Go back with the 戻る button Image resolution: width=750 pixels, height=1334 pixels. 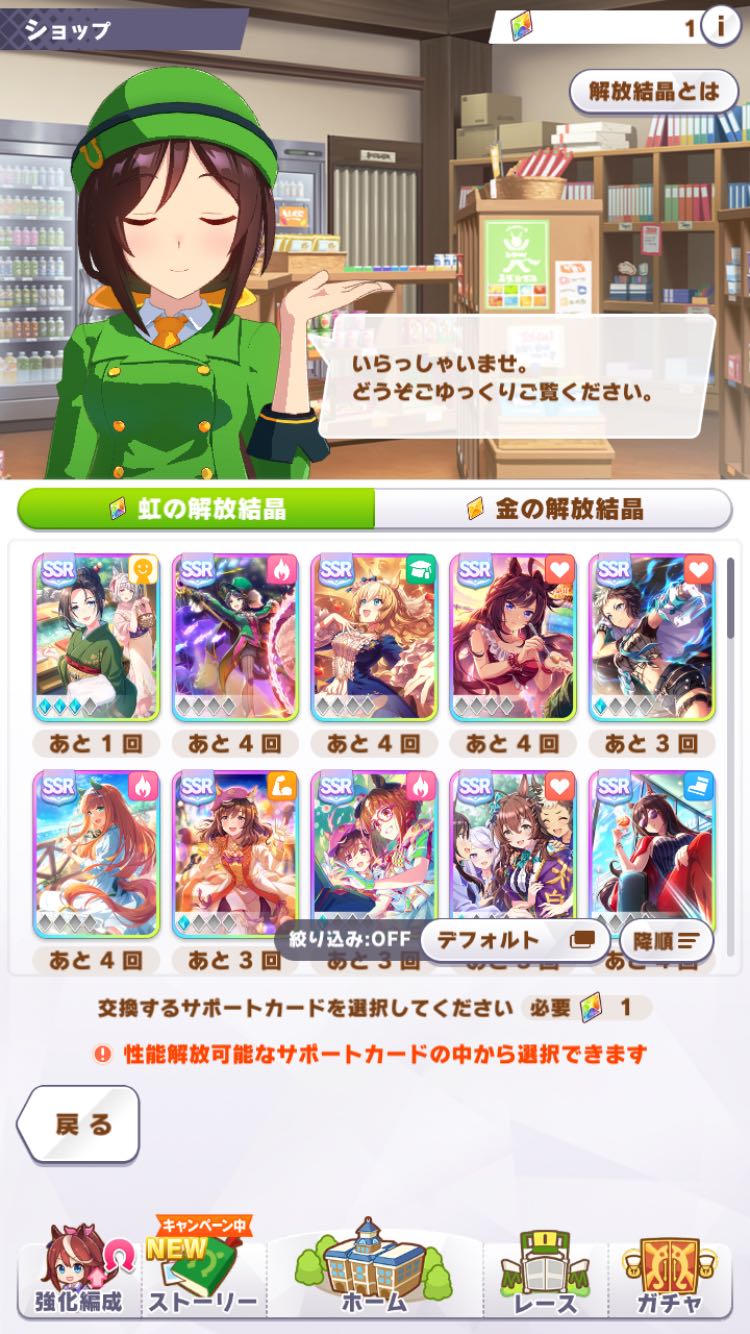80,1124
